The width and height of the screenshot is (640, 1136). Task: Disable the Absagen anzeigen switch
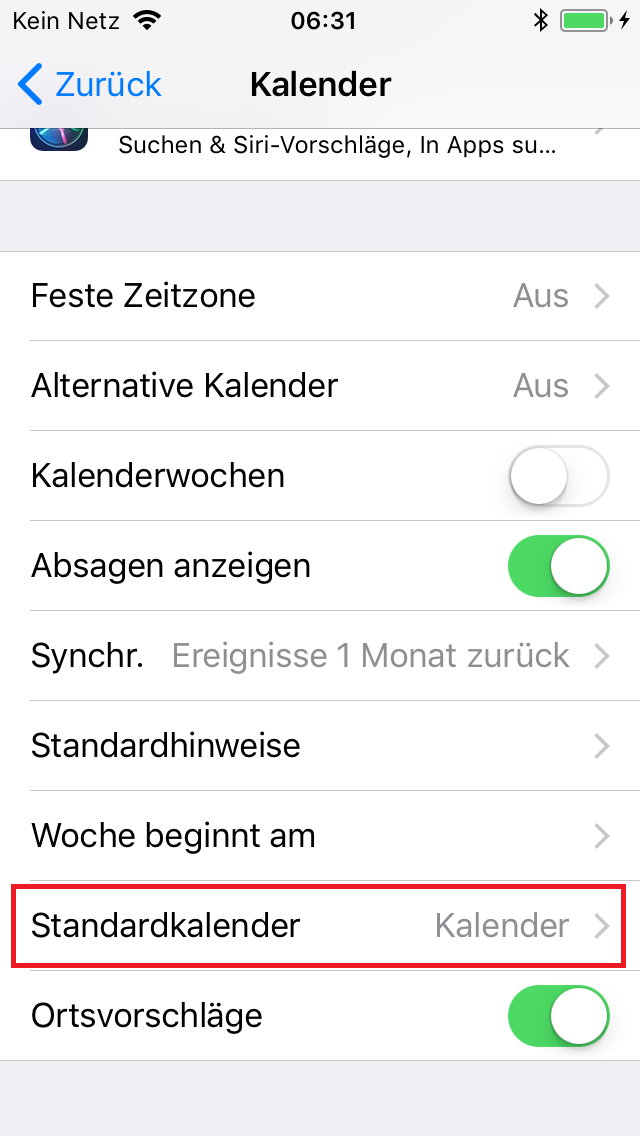(558, 566)
